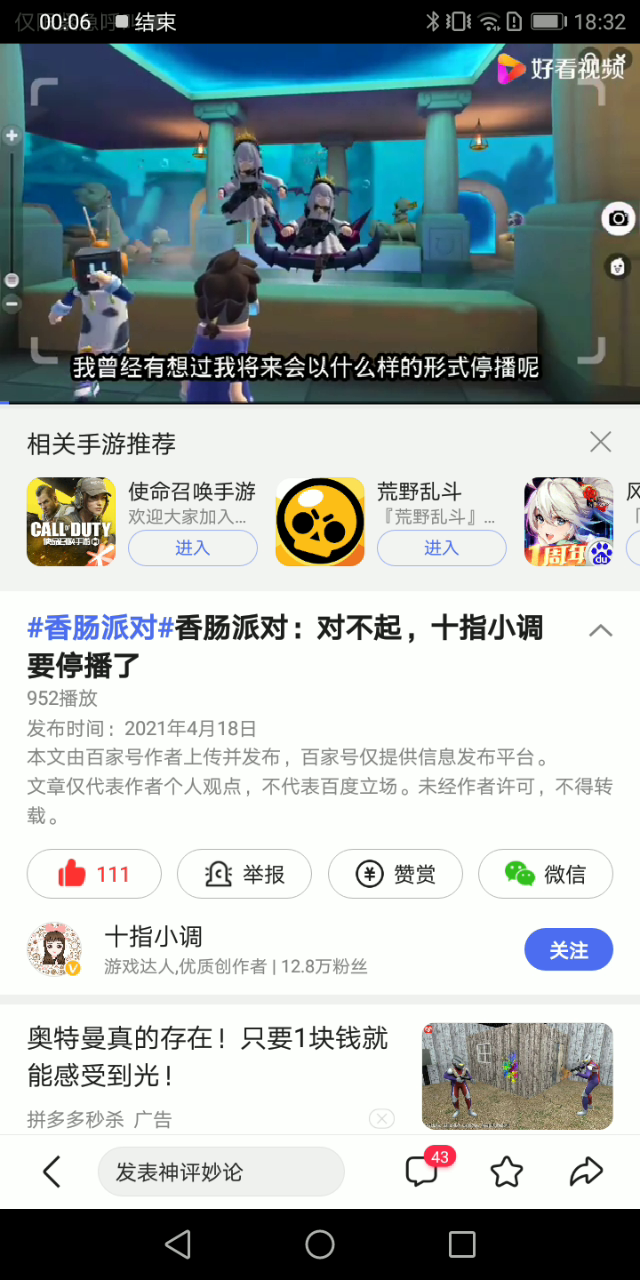This screenshot has height=1280, width=640.
Task: Tap the 发表神评妙论 comment field
Action: click(221, 1172)
